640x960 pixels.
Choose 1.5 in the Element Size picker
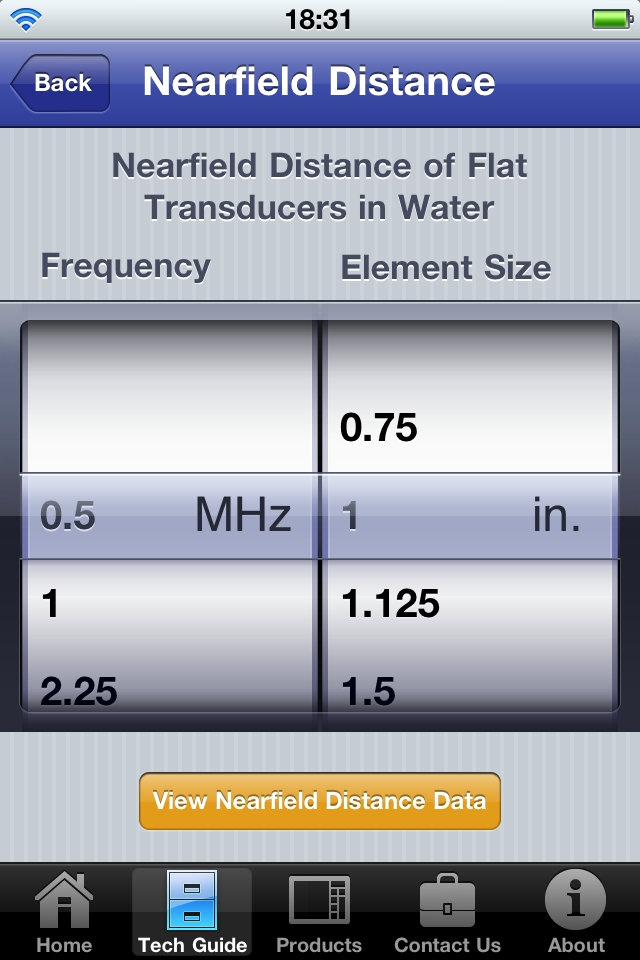coord(468,690)
